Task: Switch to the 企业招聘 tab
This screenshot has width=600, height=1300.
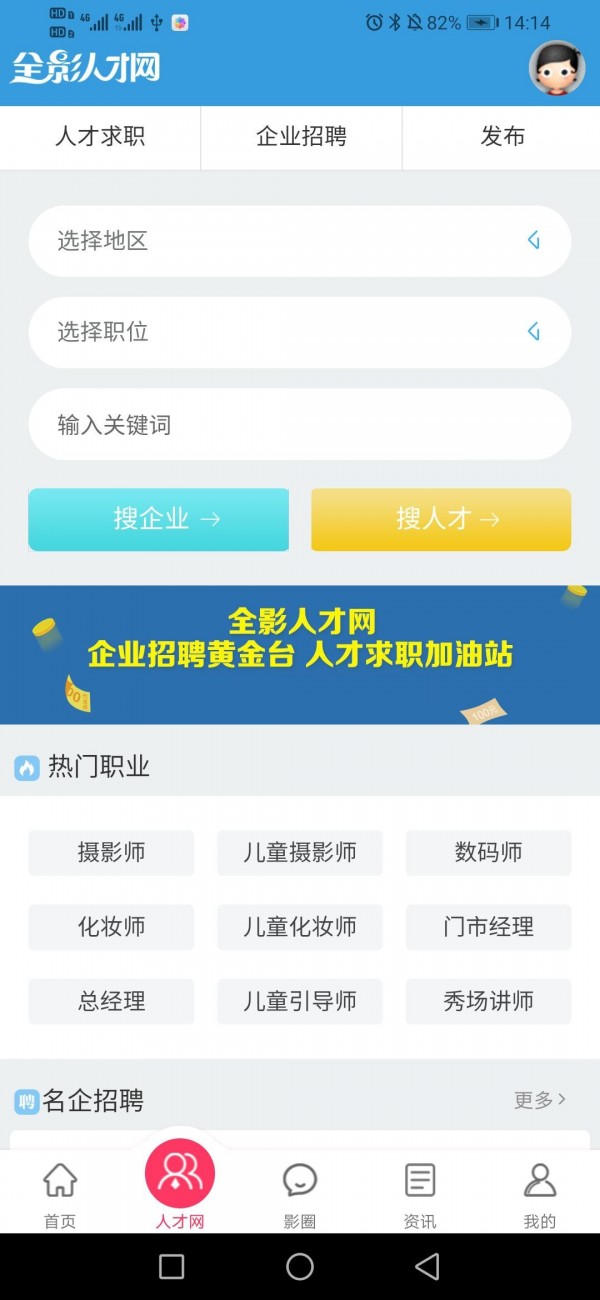Action: coord(301,137)
